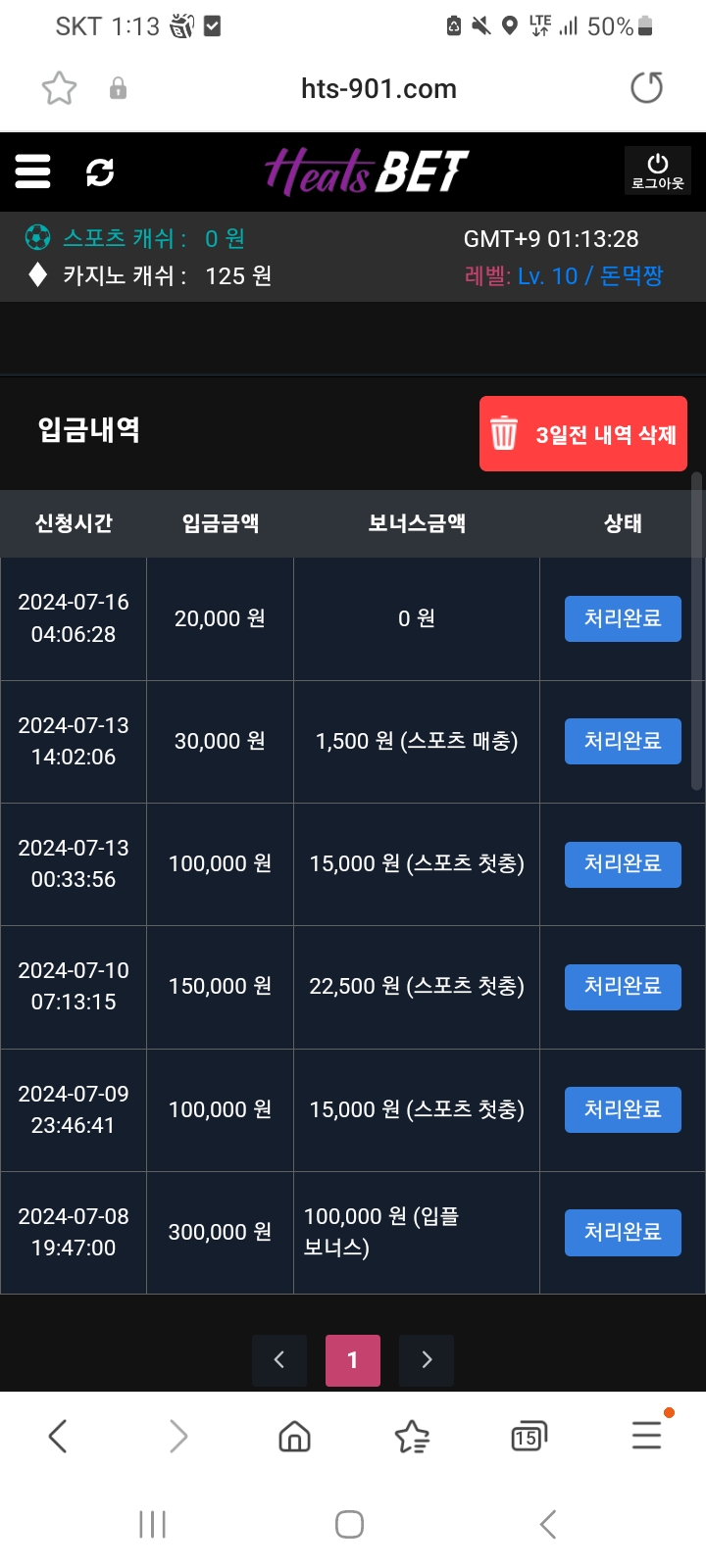Open the hamburger menu
706x1568 pixels.
[x=32, y=171]
